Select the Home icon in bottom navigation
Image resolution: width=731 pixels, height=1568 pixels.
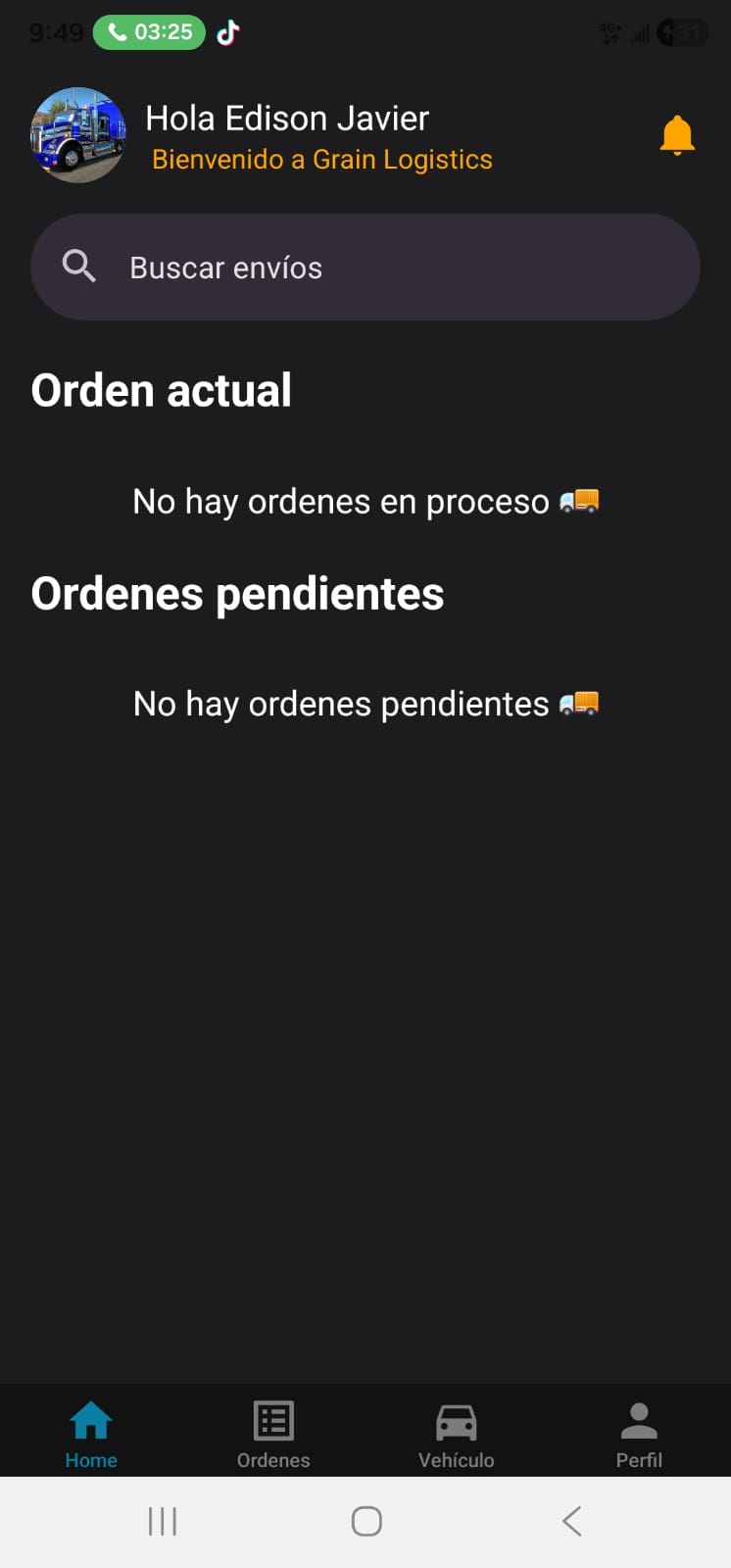click(x=90, y=1419)
